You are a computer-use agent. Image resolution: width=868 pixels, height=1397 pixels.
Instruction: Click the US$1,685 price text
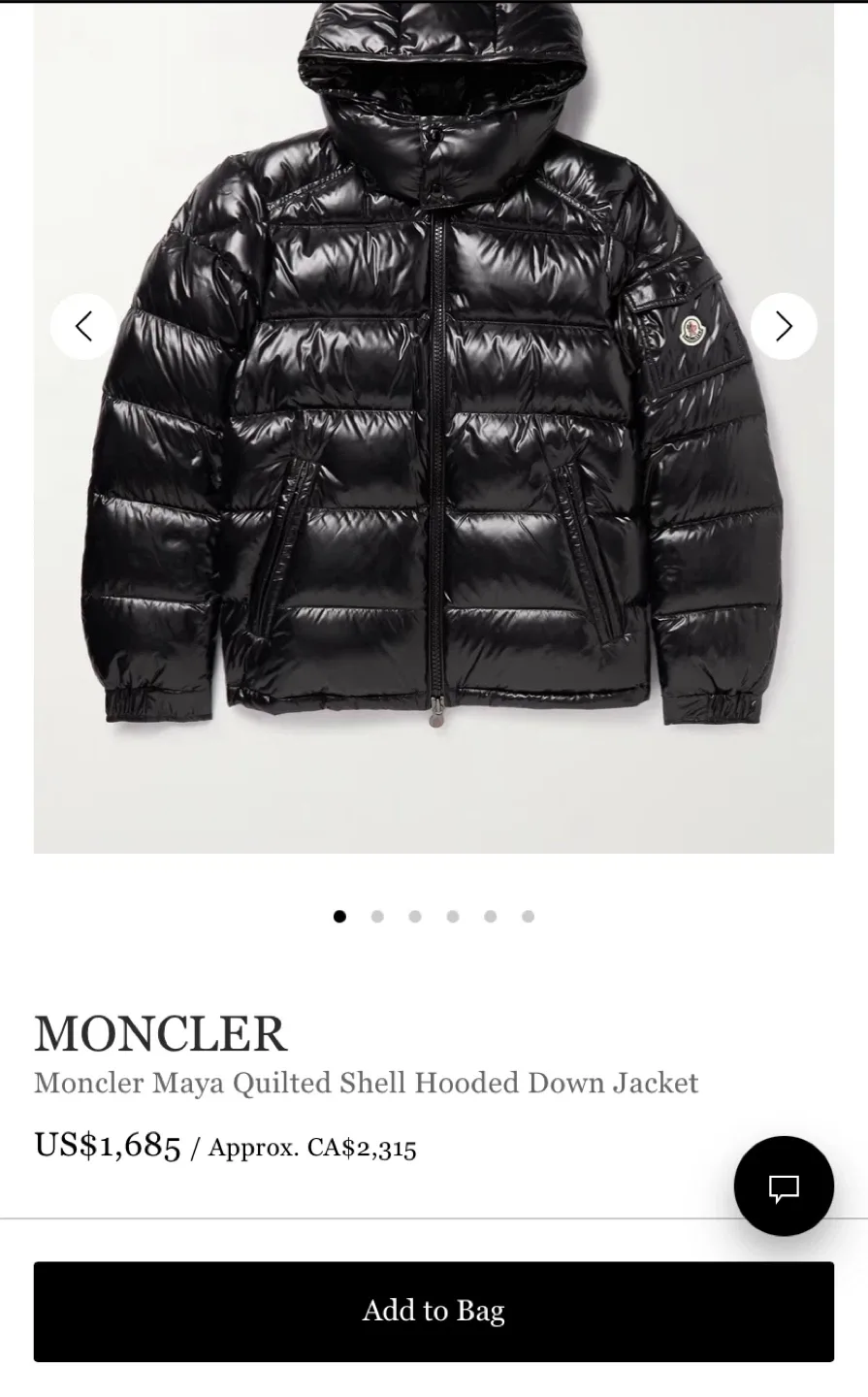[x=108, y=1145]
